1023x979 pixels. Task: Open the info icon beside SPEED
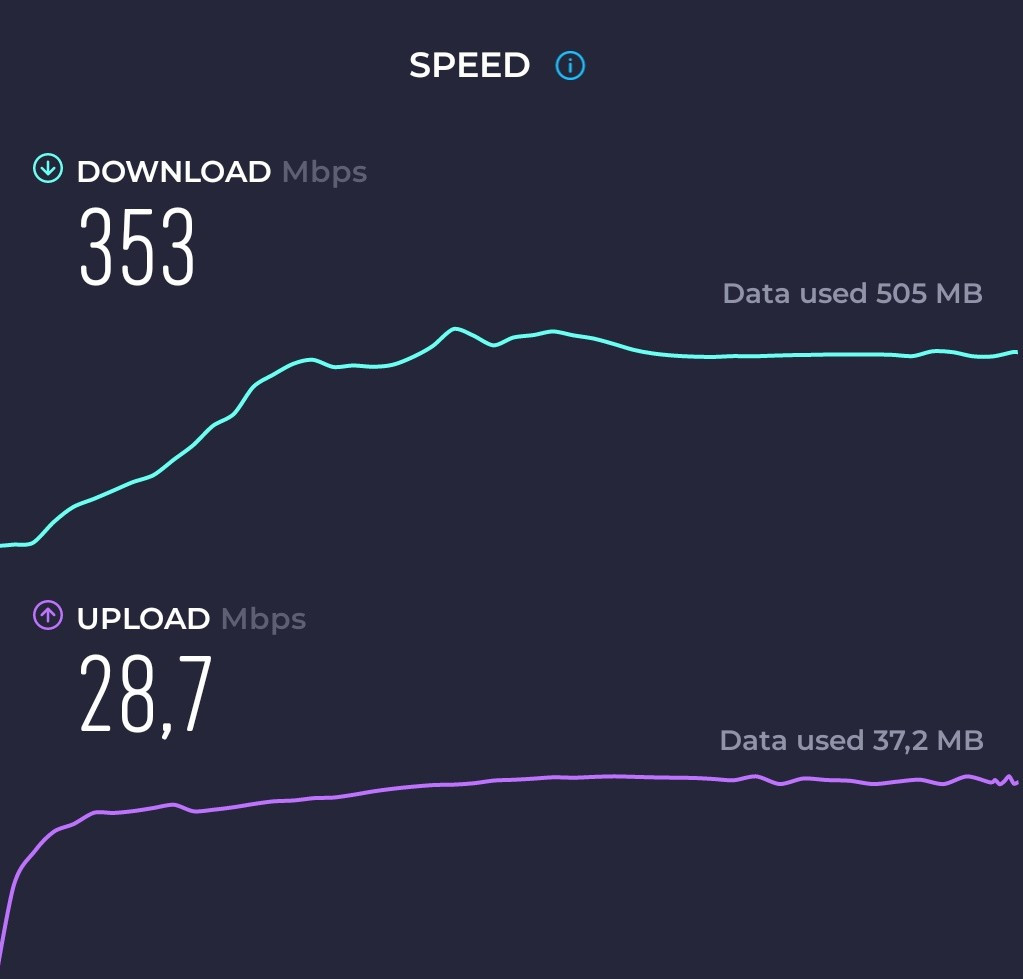click(x=570, y=66)
